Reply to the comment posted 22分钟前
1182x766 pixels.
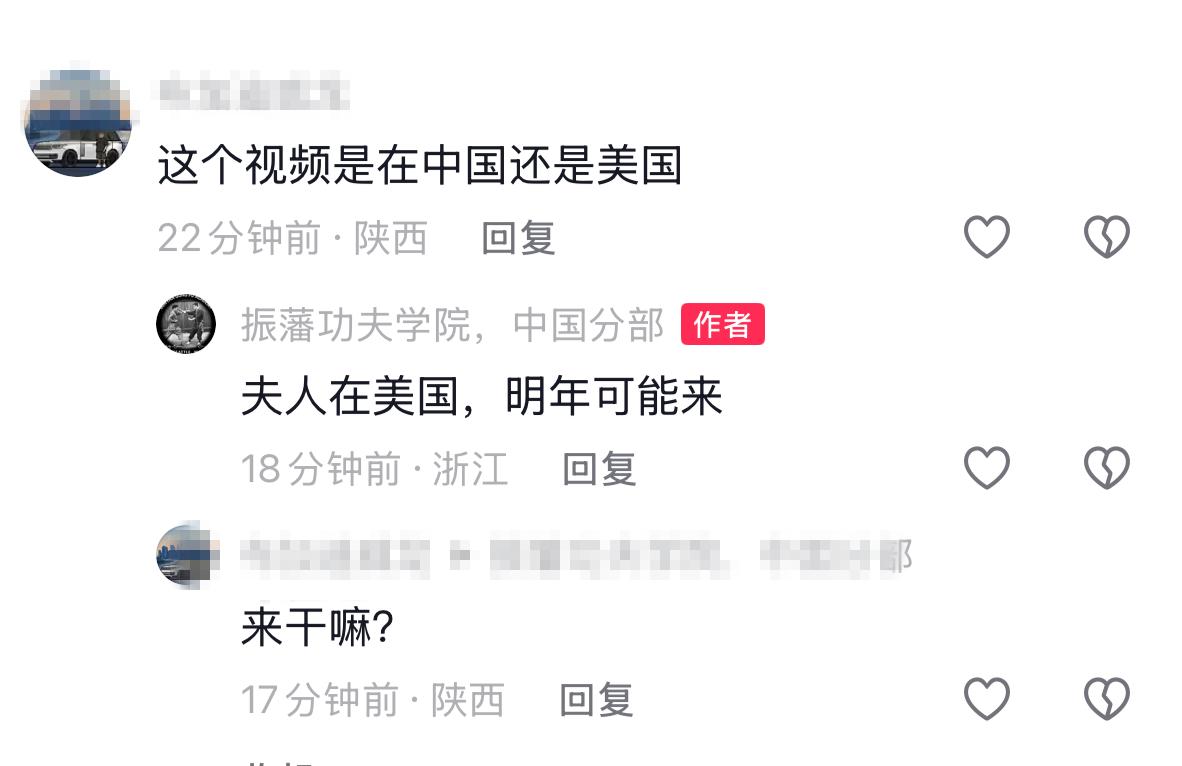(x=518, y=238)
